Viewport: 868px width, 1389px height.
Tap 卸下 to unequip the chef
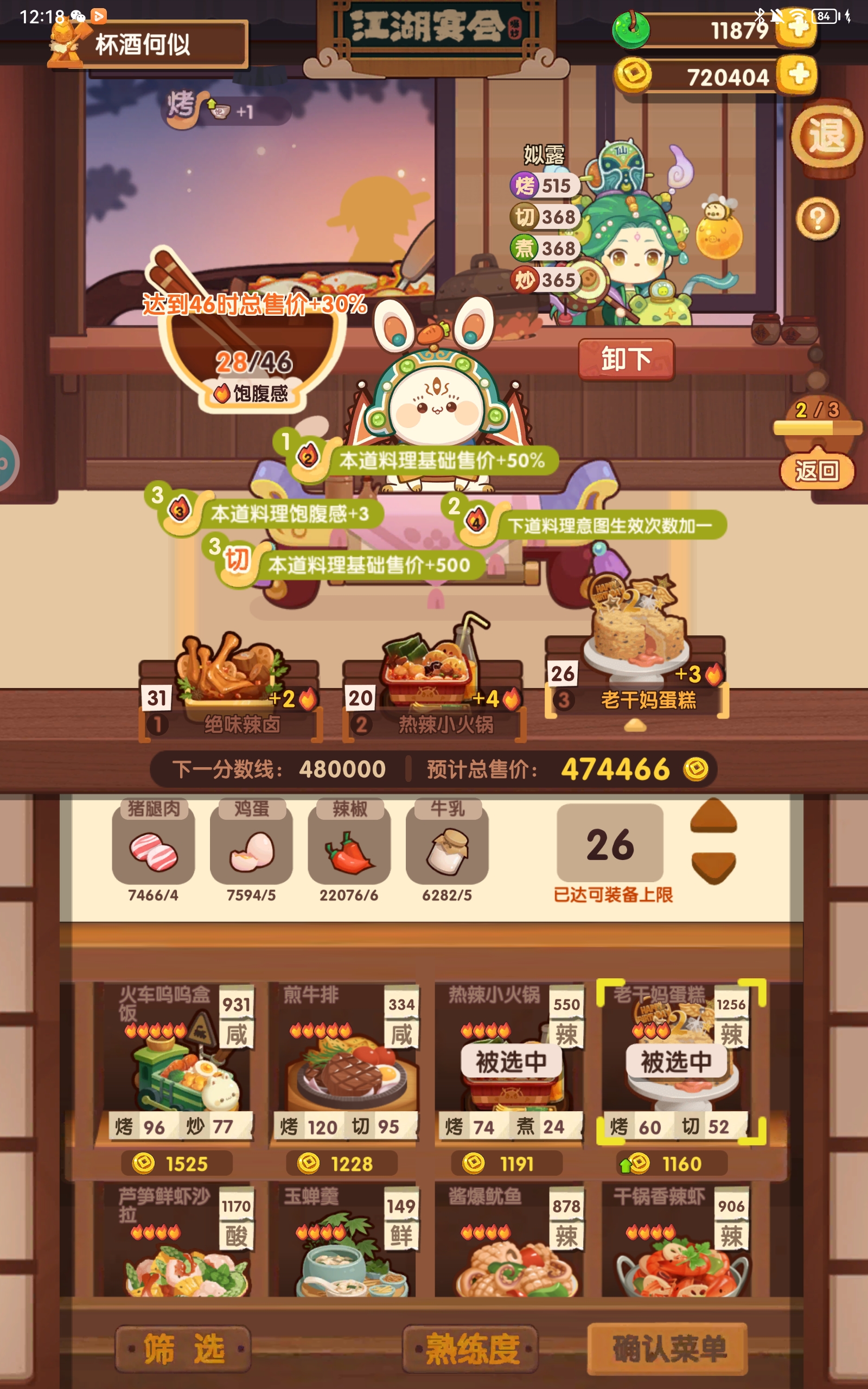coord(626,359)
